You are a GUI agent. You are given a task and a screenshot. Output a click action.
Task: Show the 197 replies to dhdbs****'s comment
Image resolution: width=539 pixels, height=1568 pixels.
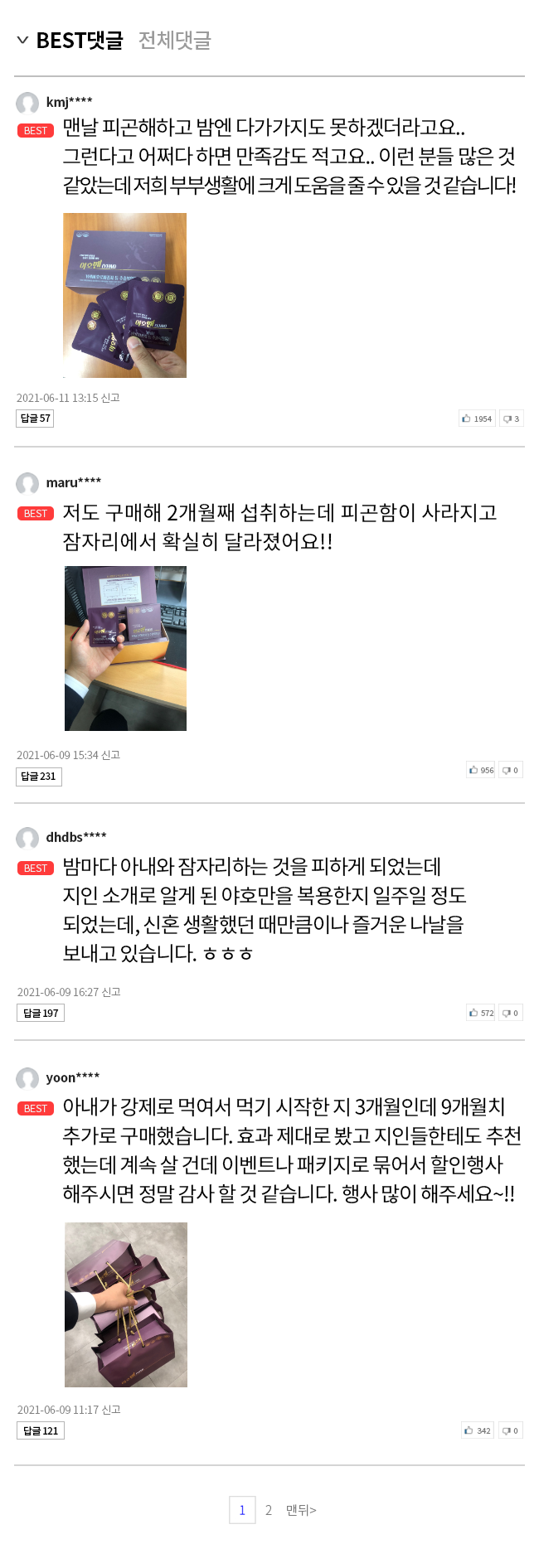[41, 1013]
